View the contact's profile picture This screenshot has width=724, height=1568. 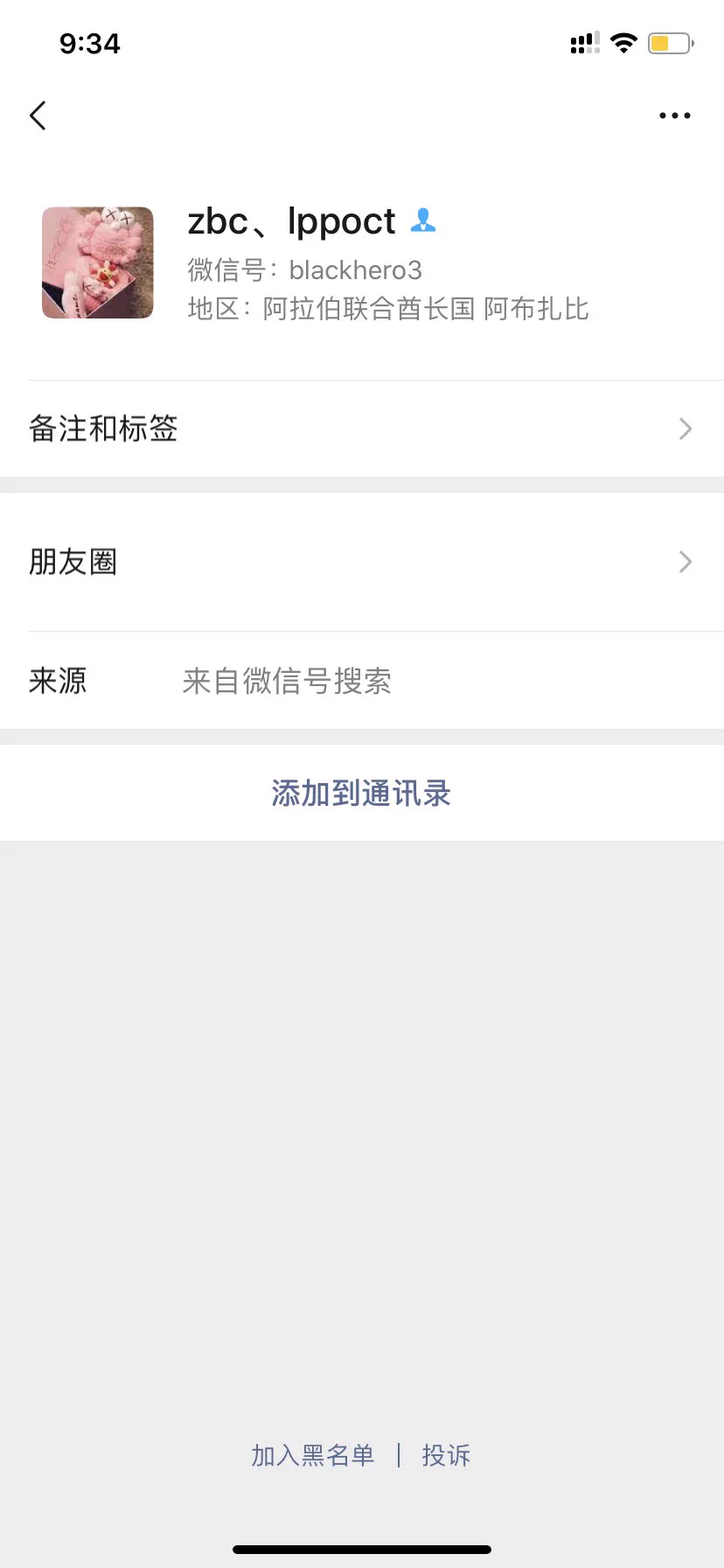pyautogui.click(x=98, y=262)
